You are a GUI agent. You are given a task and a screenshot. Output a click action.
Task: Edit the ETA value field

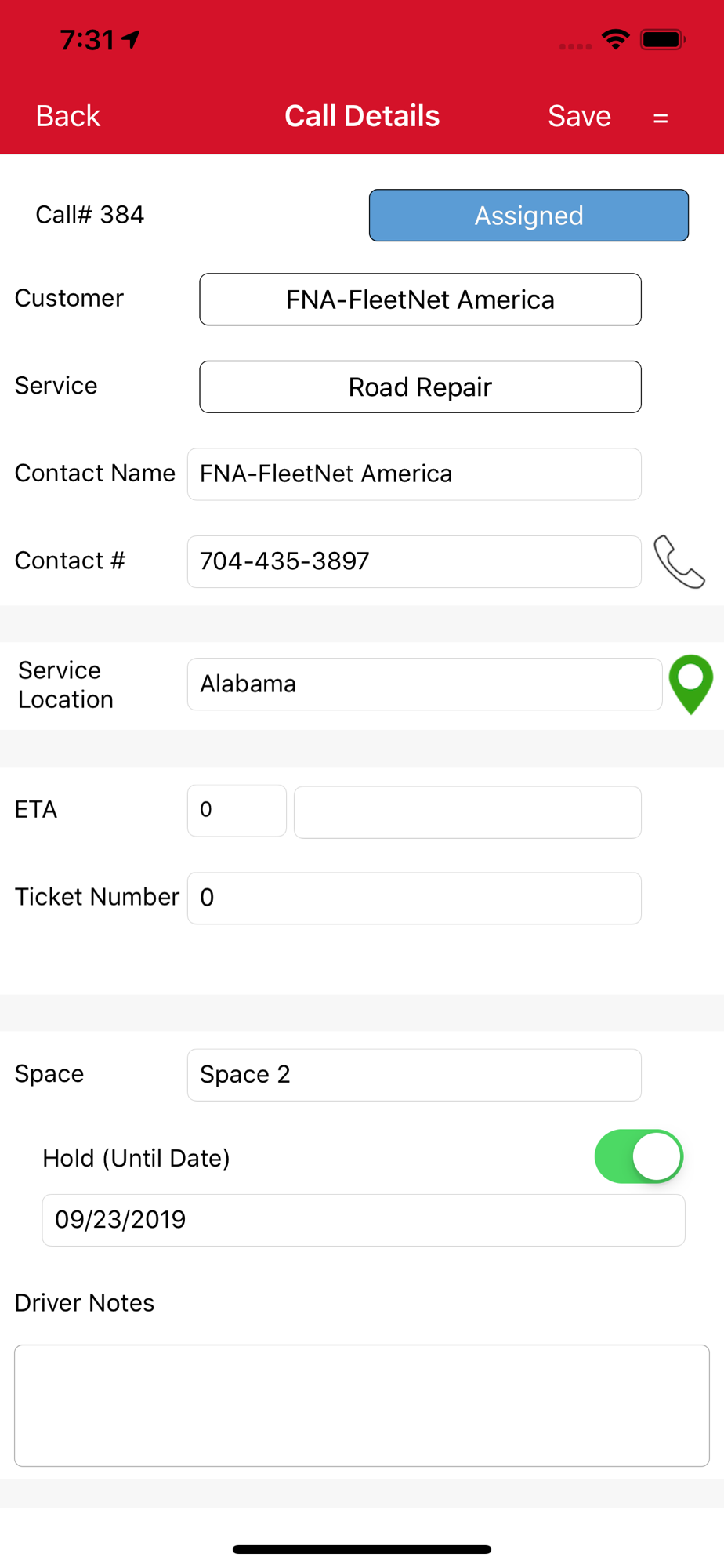coord(237,811)
